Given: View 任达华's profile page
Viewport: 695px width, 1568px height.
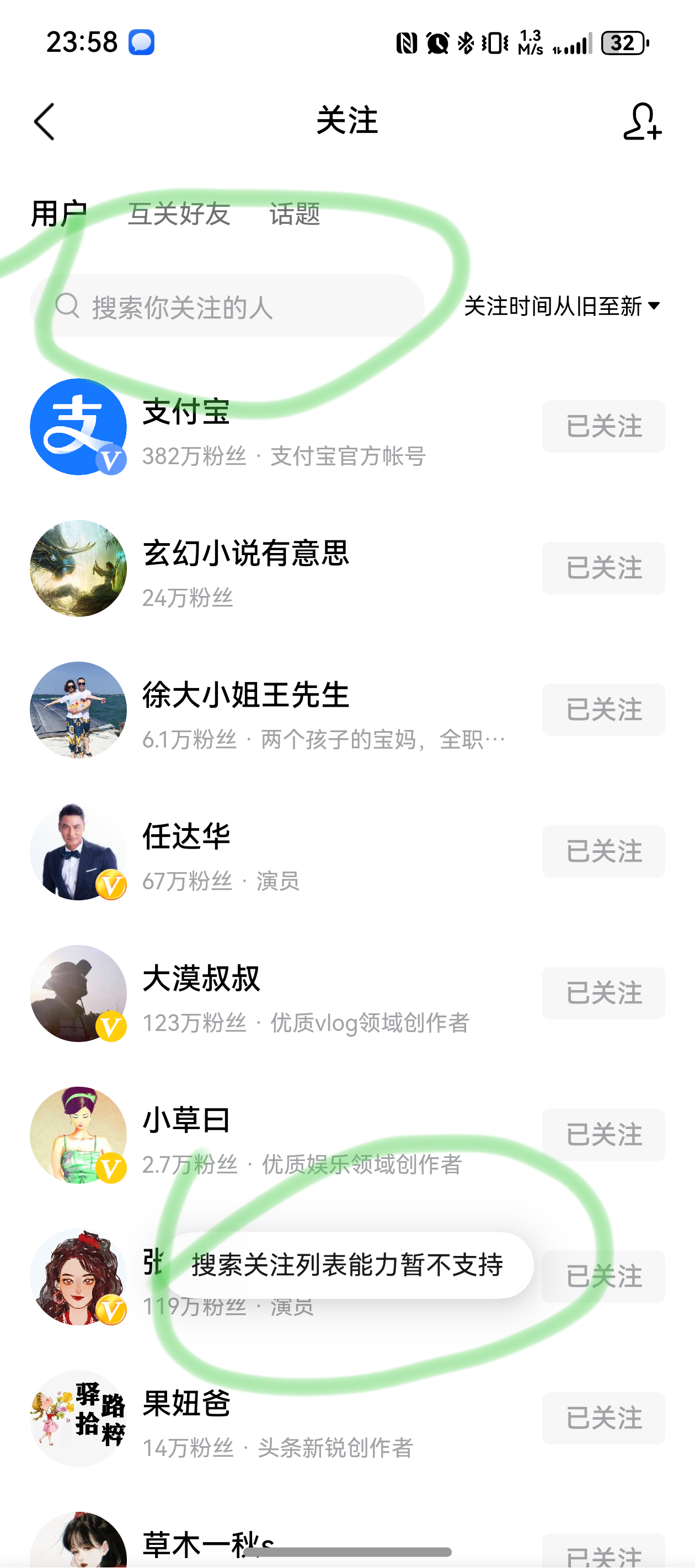Looking at the screenshot, I should tap(186, 837).
